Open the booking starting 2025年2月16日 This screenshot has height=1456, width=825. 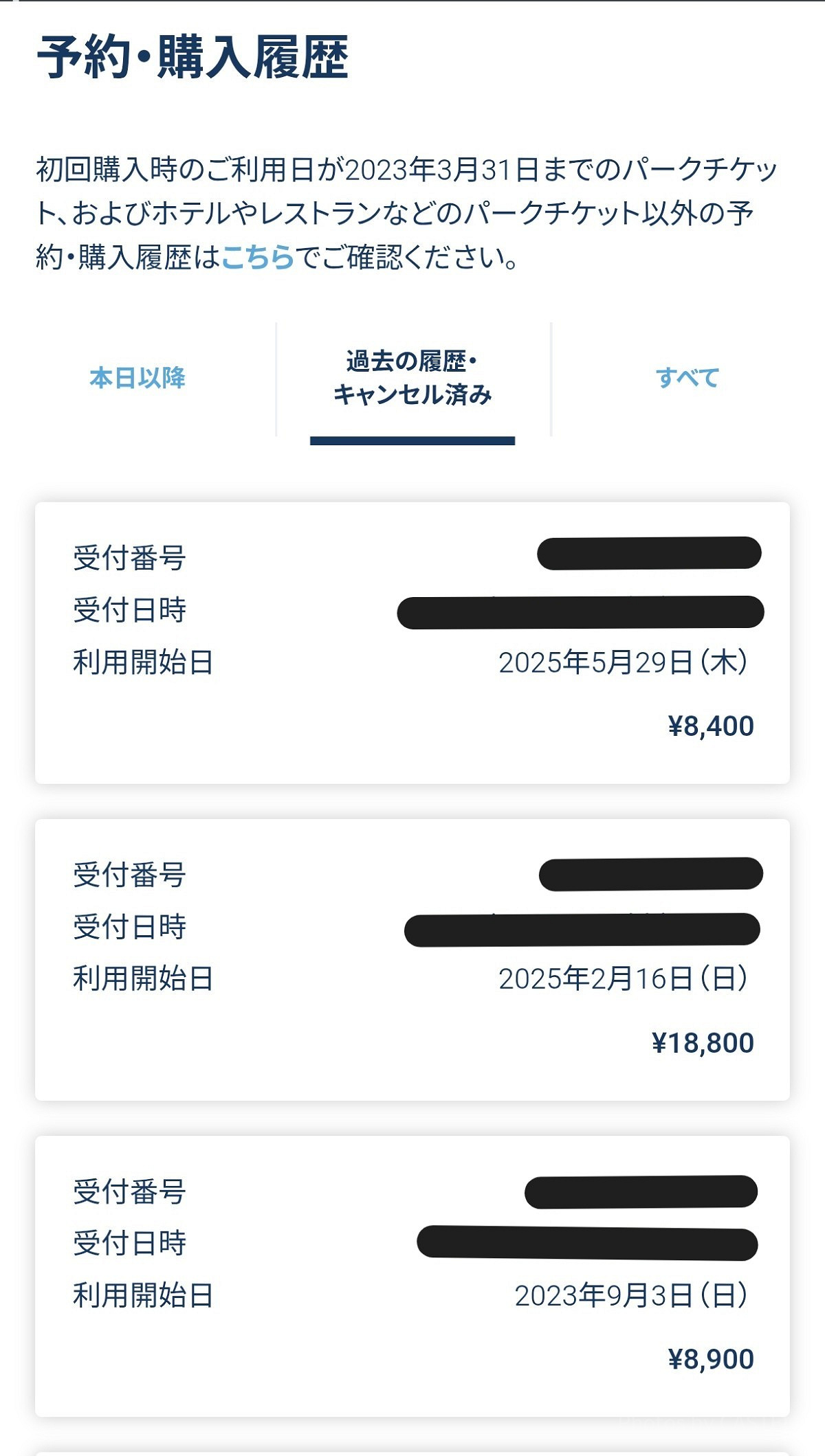click(412, 962)
